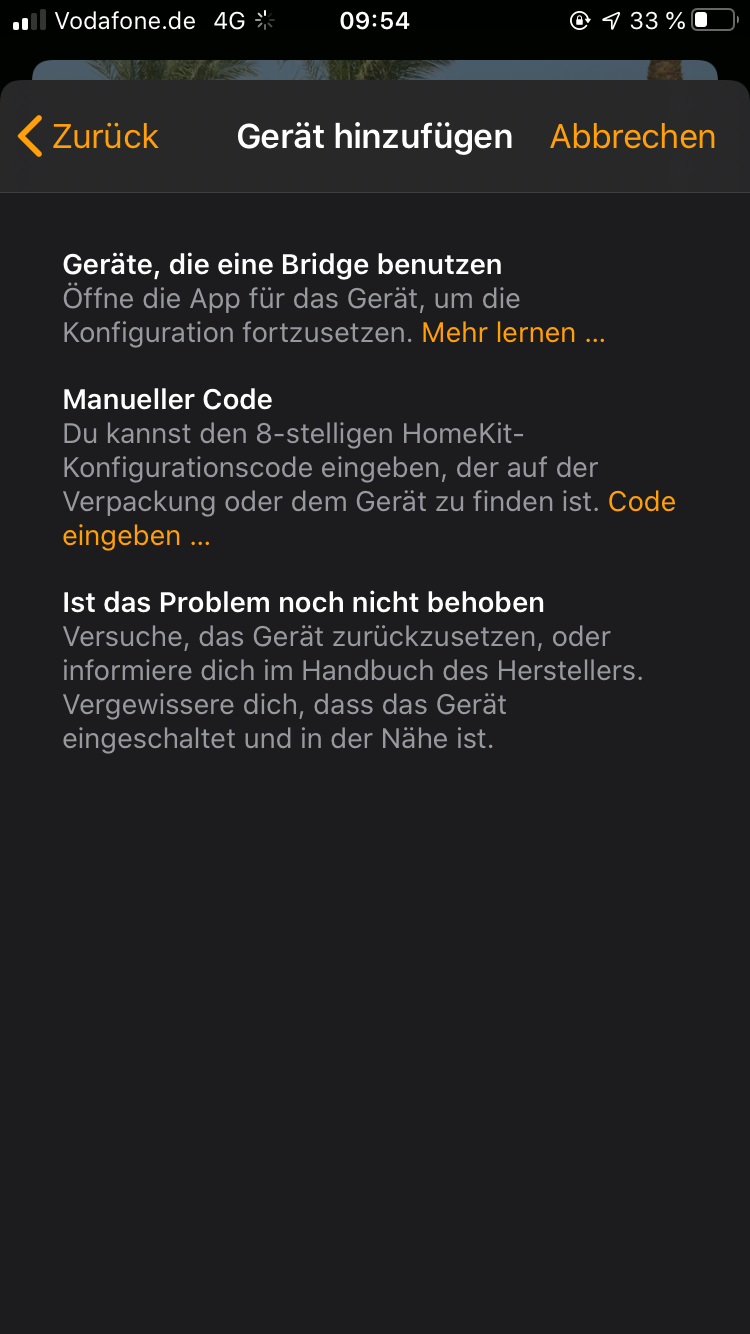Tap the Code eingeben link

coord(641,502)
